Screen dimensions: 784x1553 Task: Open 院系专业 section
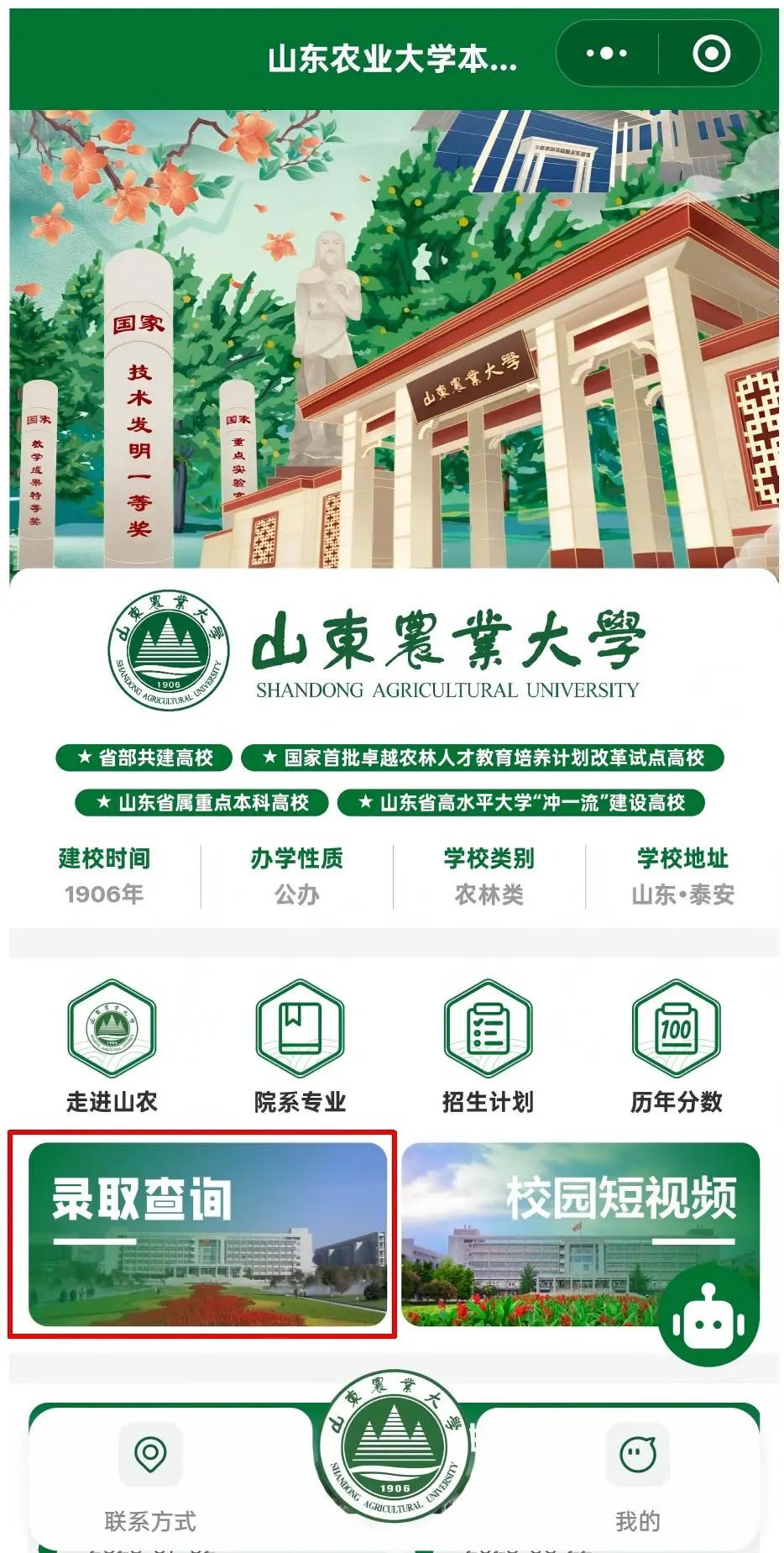click(x=300, y=1046)
